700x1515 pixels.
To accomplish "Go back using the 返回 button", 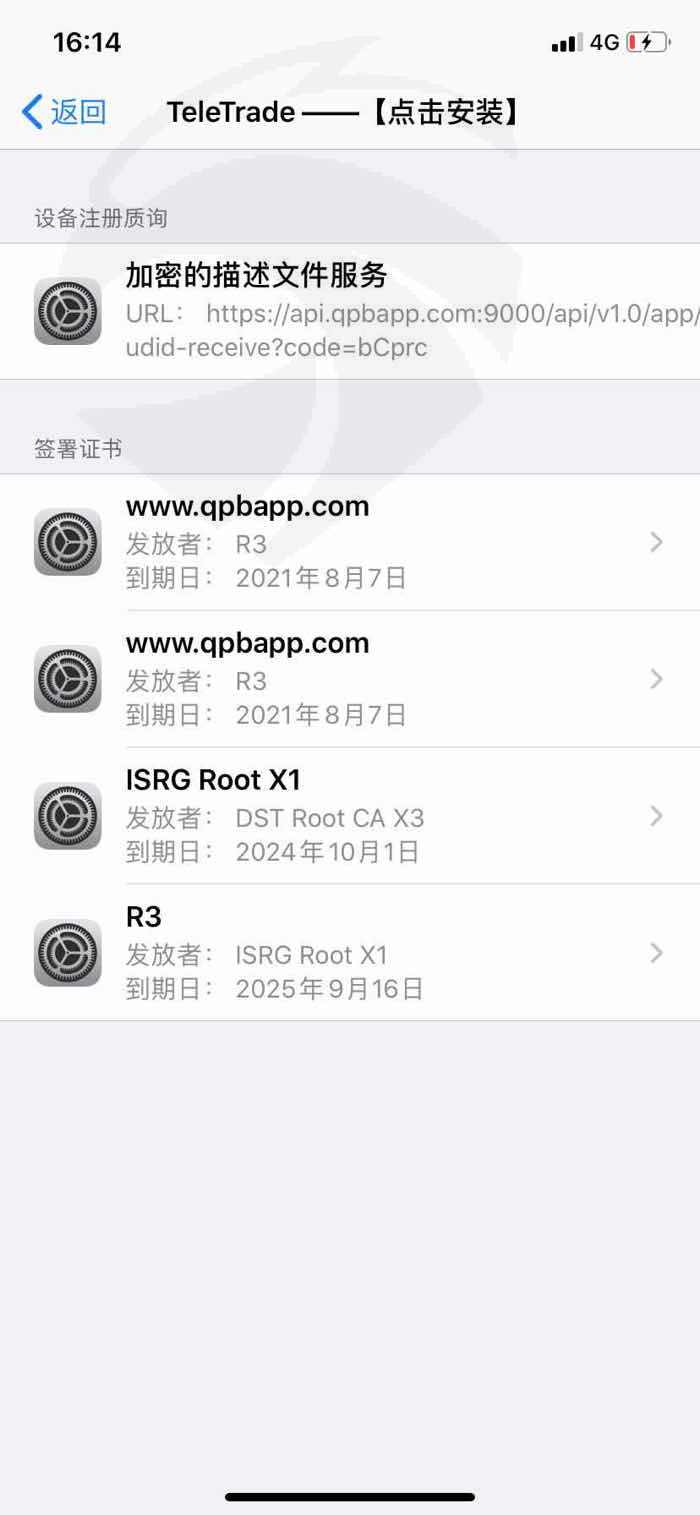I will (64, 112).
